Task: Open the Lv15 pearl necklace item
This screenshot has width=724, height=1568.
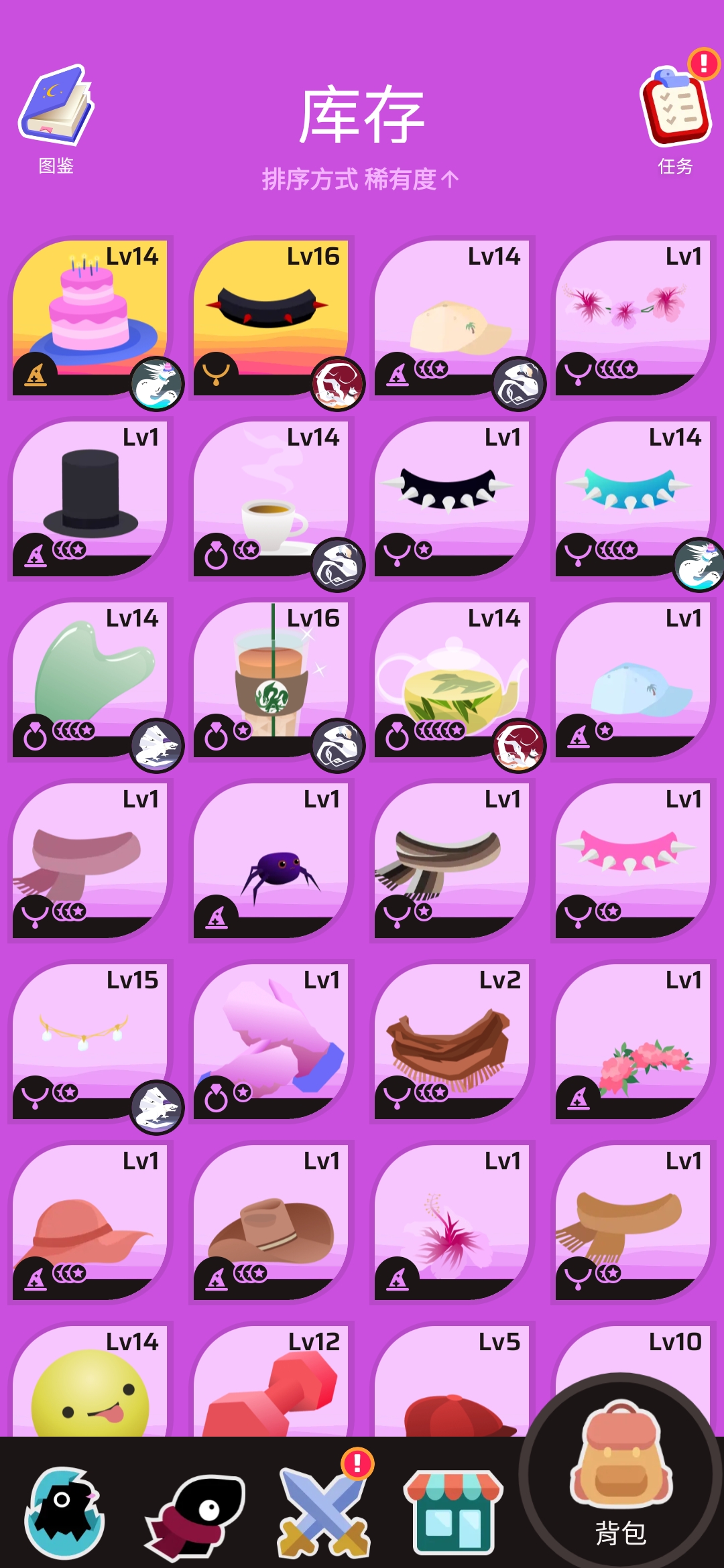Action: tap(90, 1040)
